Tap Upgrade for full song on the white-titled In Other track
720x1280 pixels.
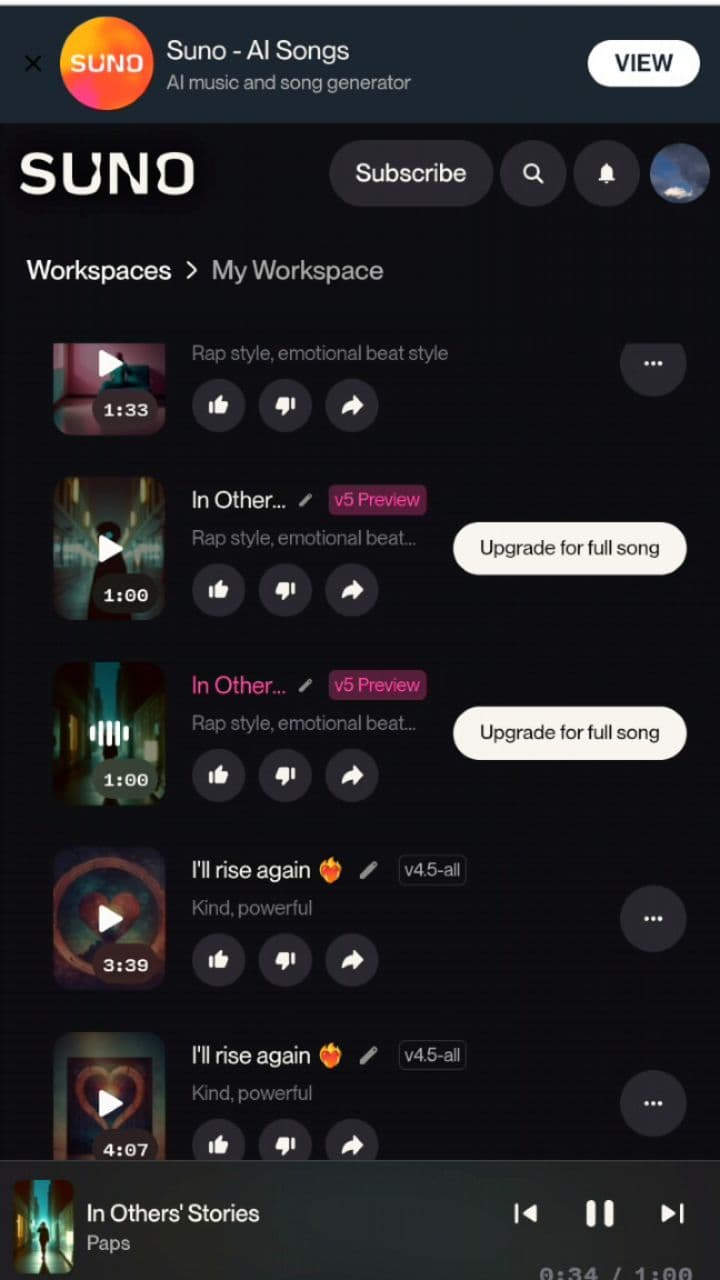click(x=569, y=548)
